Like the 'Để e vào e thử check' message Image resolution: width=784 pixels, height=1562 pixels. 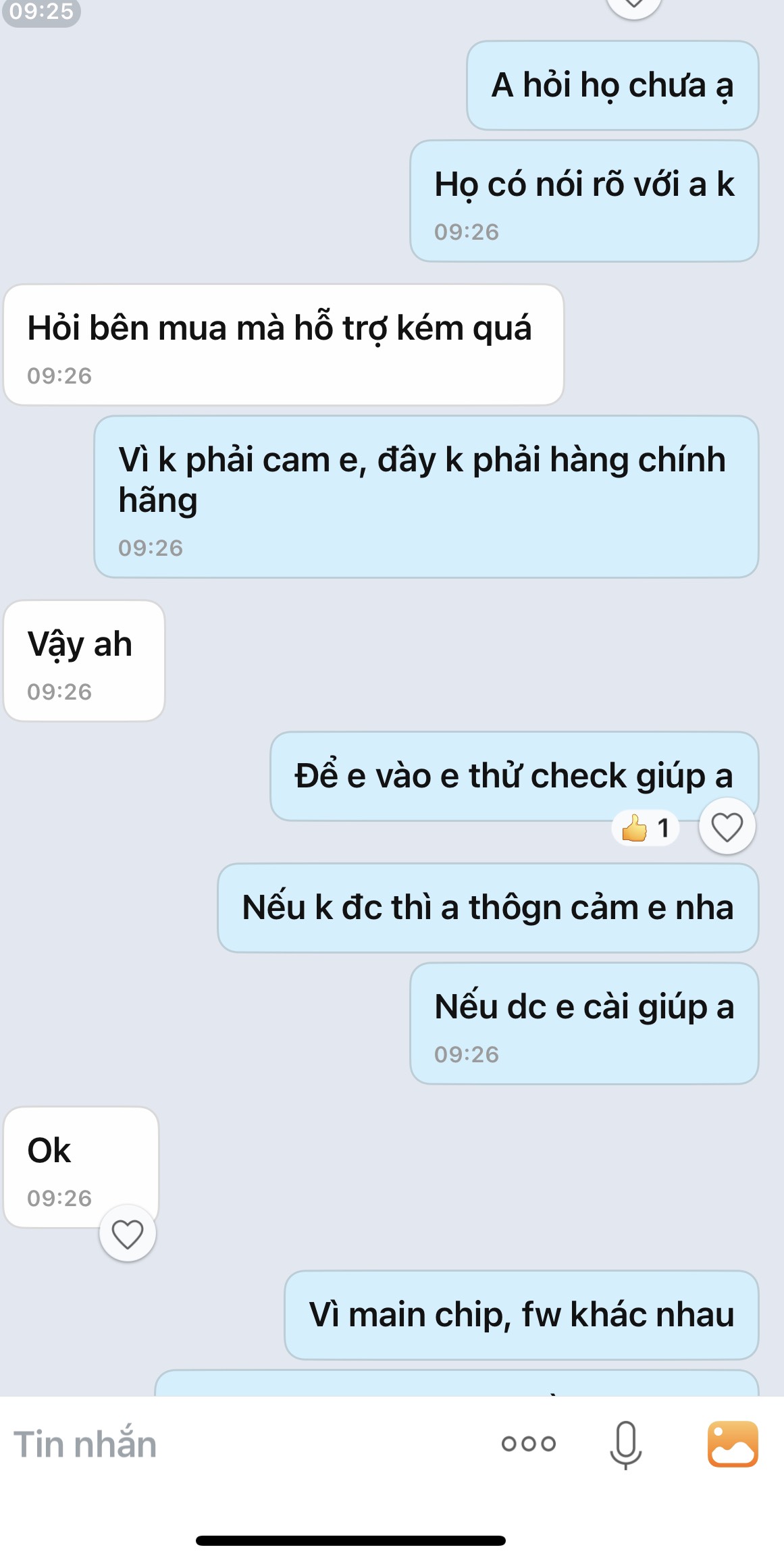(727, 827)
